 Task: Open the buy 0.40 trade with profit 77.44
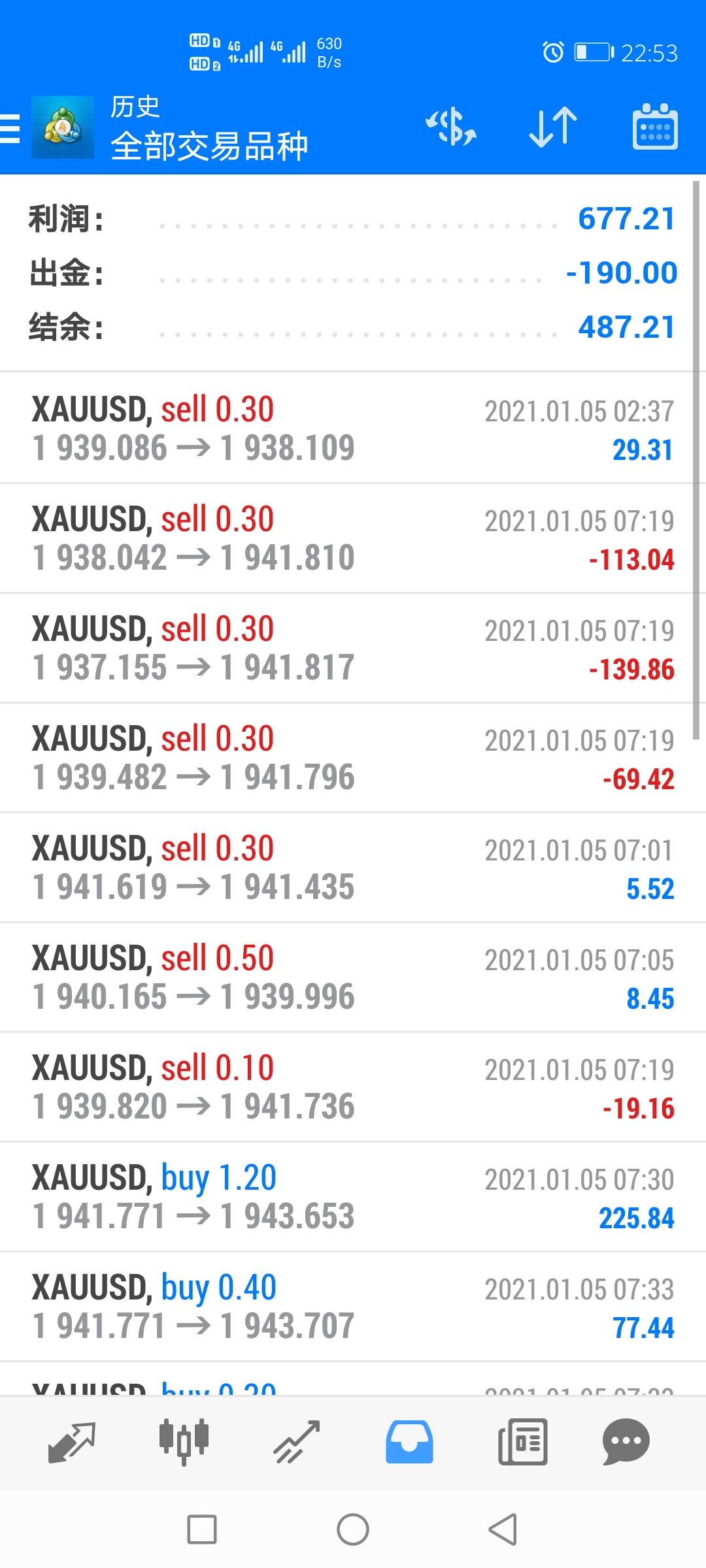pyautogui.click(x=353, y=1307)
